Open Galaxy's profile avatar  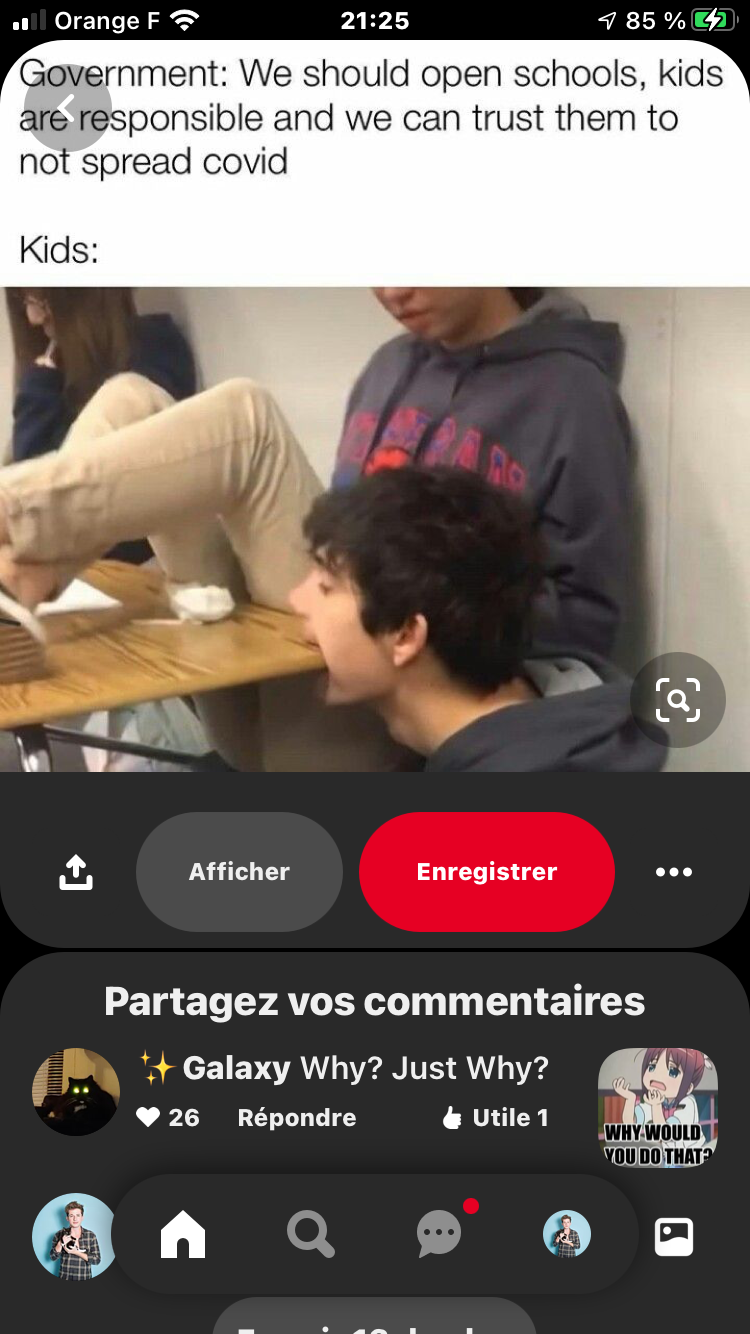tap(76, 1091)
